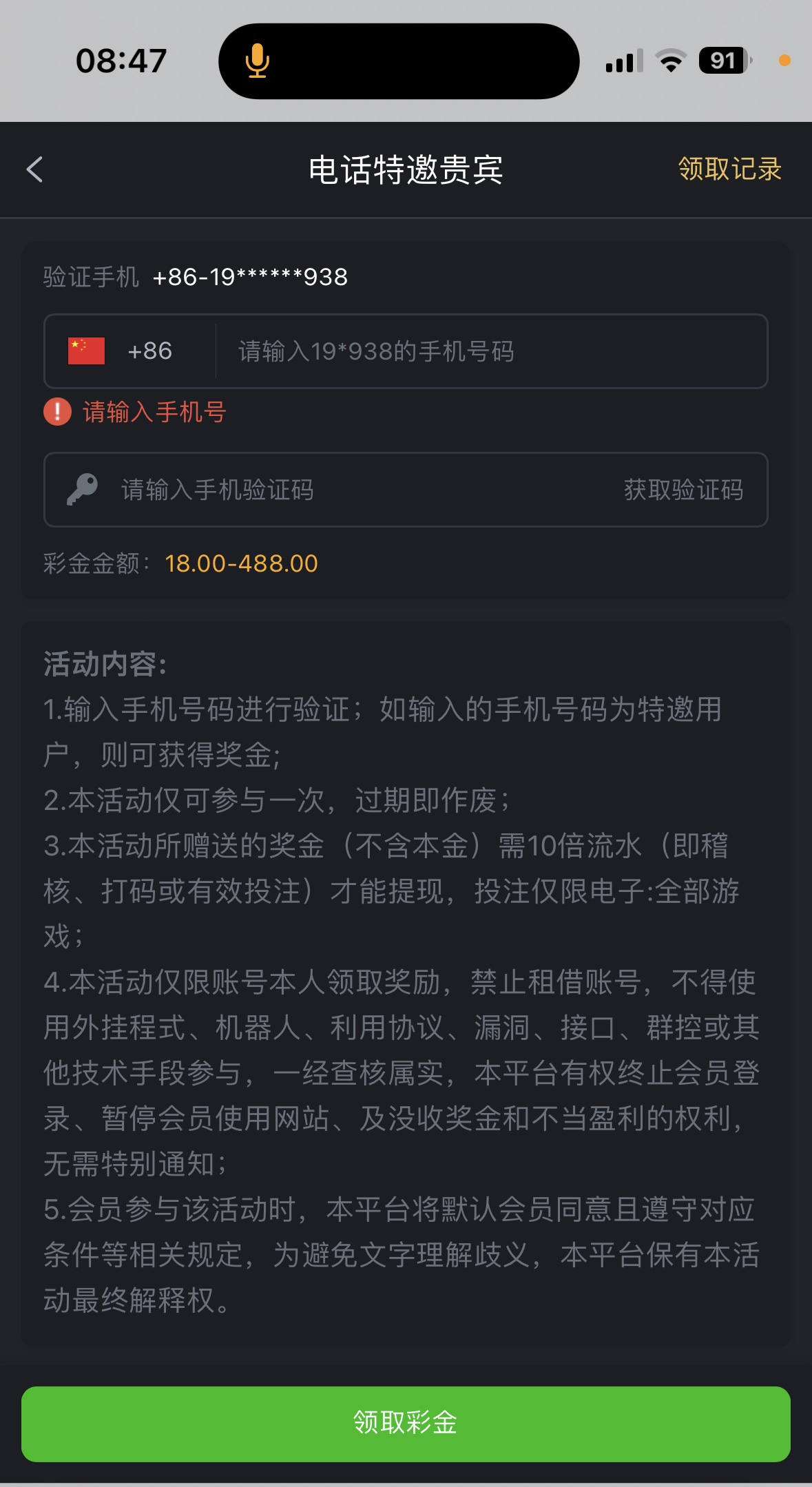This screenshot has width=812, height=1487.
Task: Tap the masked number +86-19******938
Action: pos(251,276)
